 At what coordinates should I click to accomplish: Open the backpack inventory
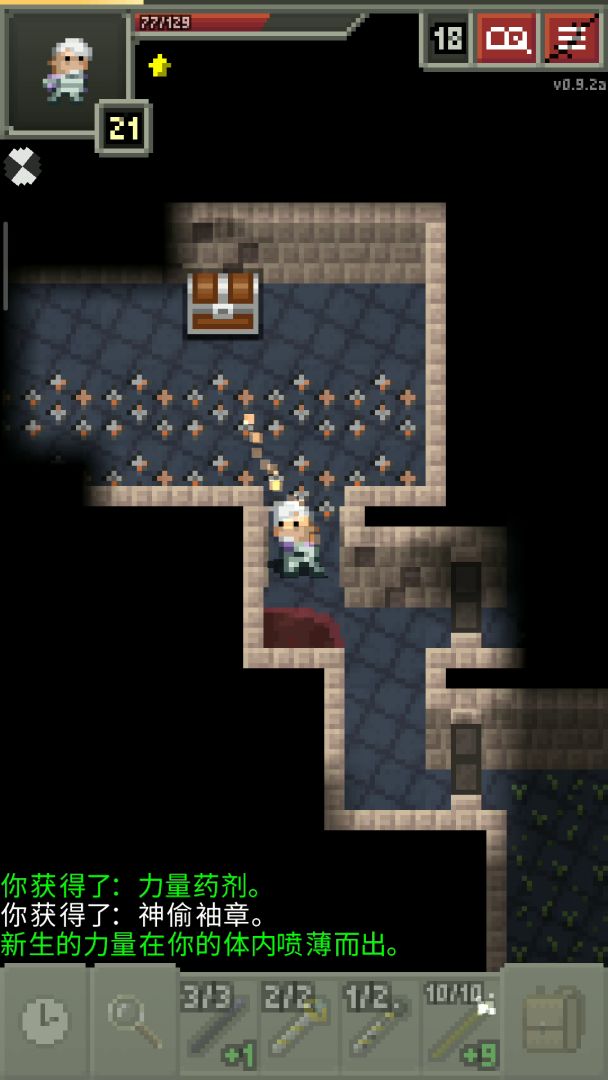click(553, 1020)
